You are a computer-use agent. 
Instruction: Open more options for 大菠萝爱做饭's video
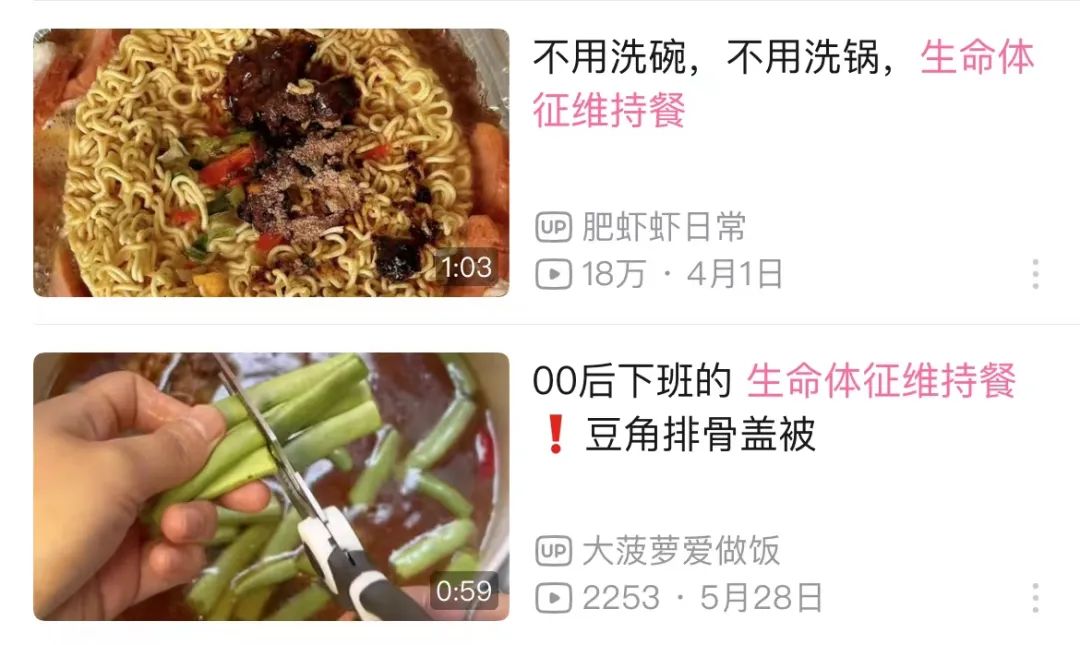click(1035, 598)
